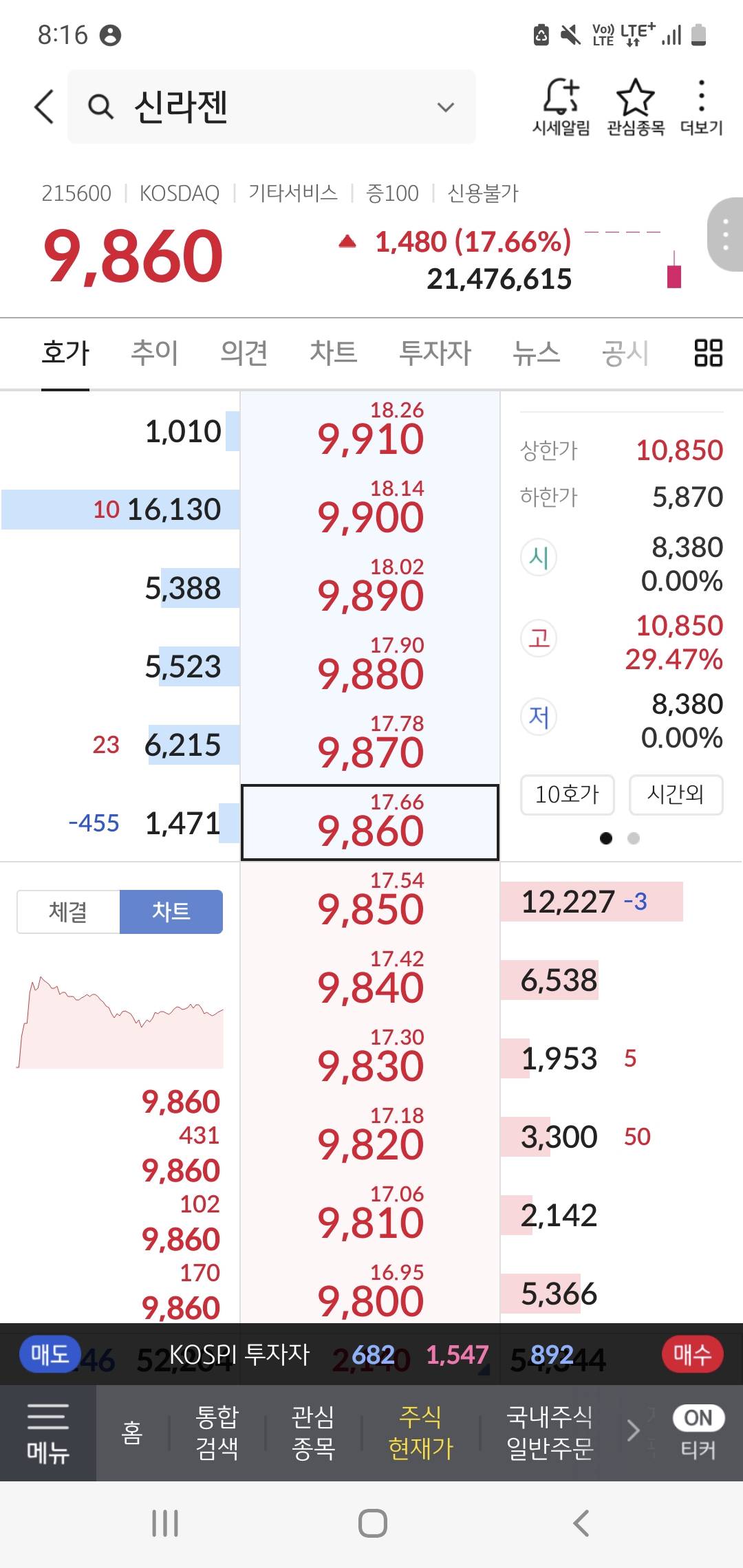Tap the 시간외 button

[x=676, y=794]
